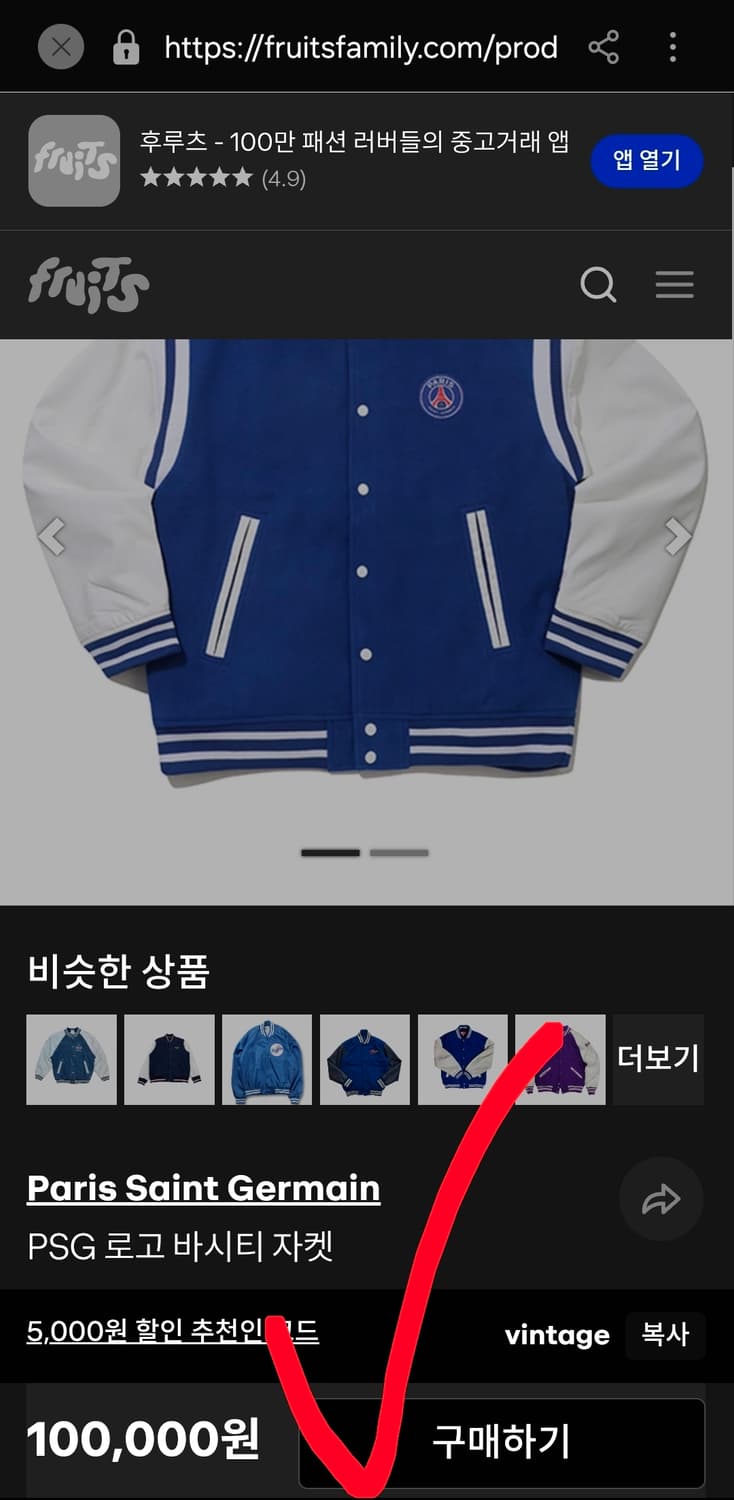Image resolution: width=734 pixels, height=1500 pixels.
Task: Copy the vintage referral code with 복사
Action: click(666, 1335)
